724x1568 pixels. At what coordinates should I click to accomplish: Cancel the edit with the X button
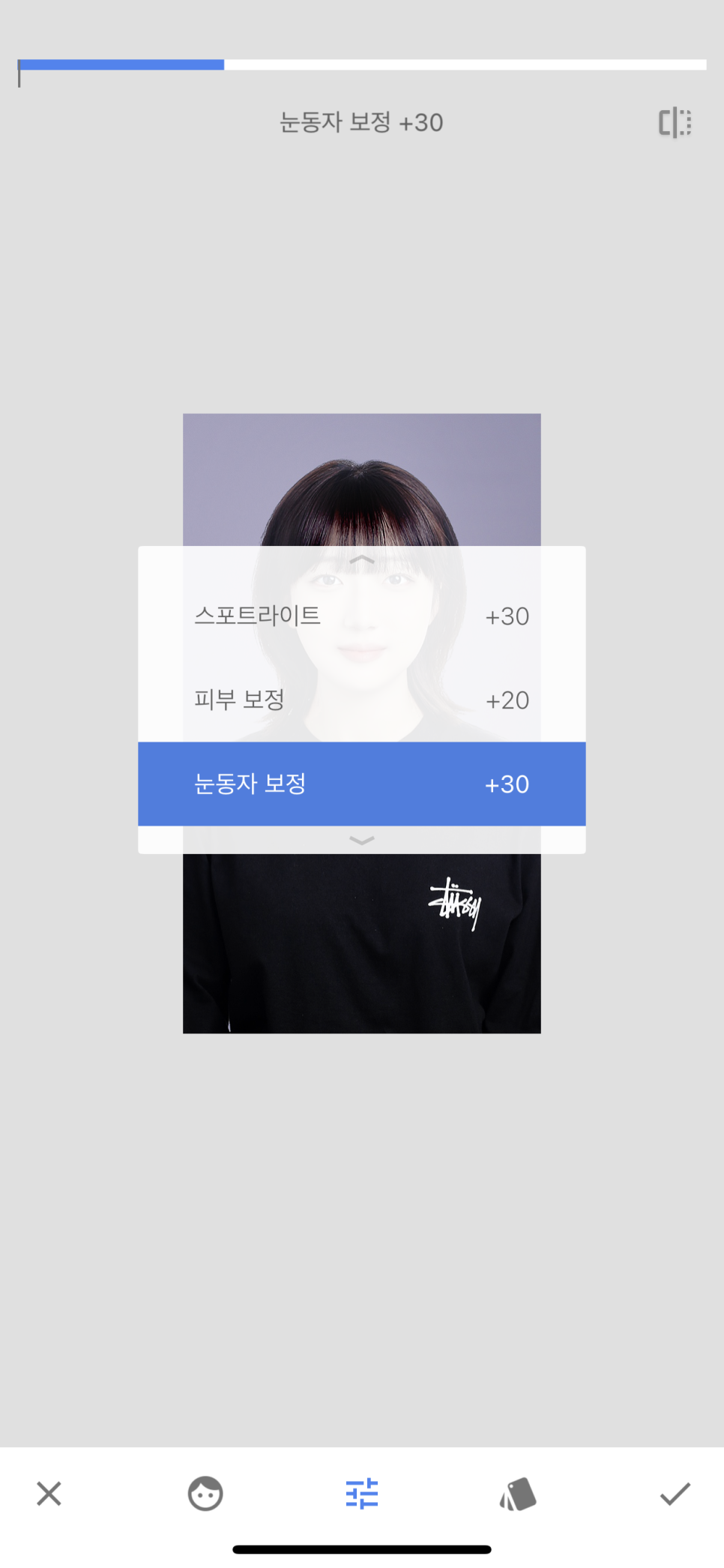tap(49, 1494)
